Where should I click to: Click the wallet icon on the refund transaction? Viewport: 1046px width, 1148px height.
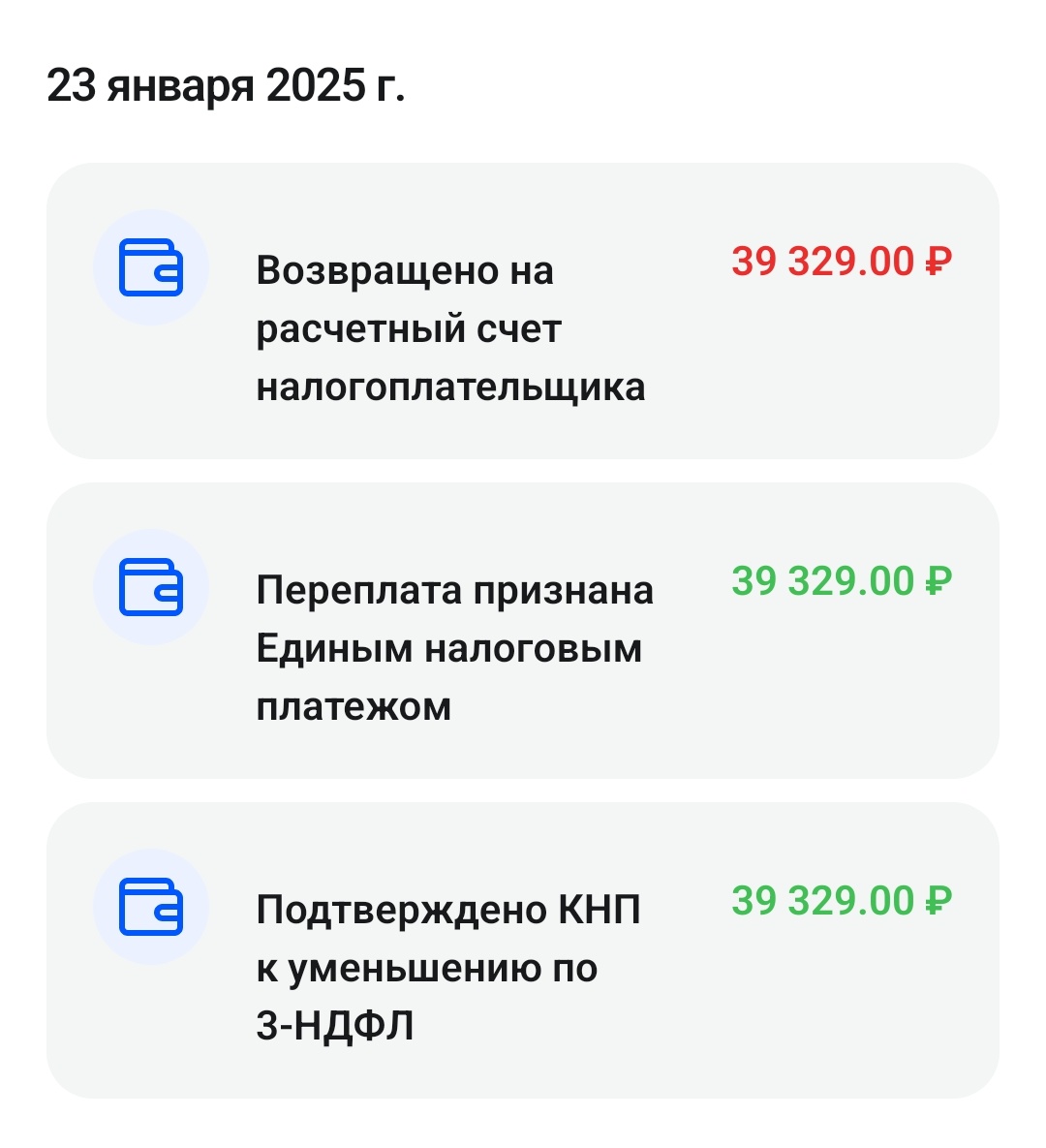pyautogui.click(x=151, y=270)
